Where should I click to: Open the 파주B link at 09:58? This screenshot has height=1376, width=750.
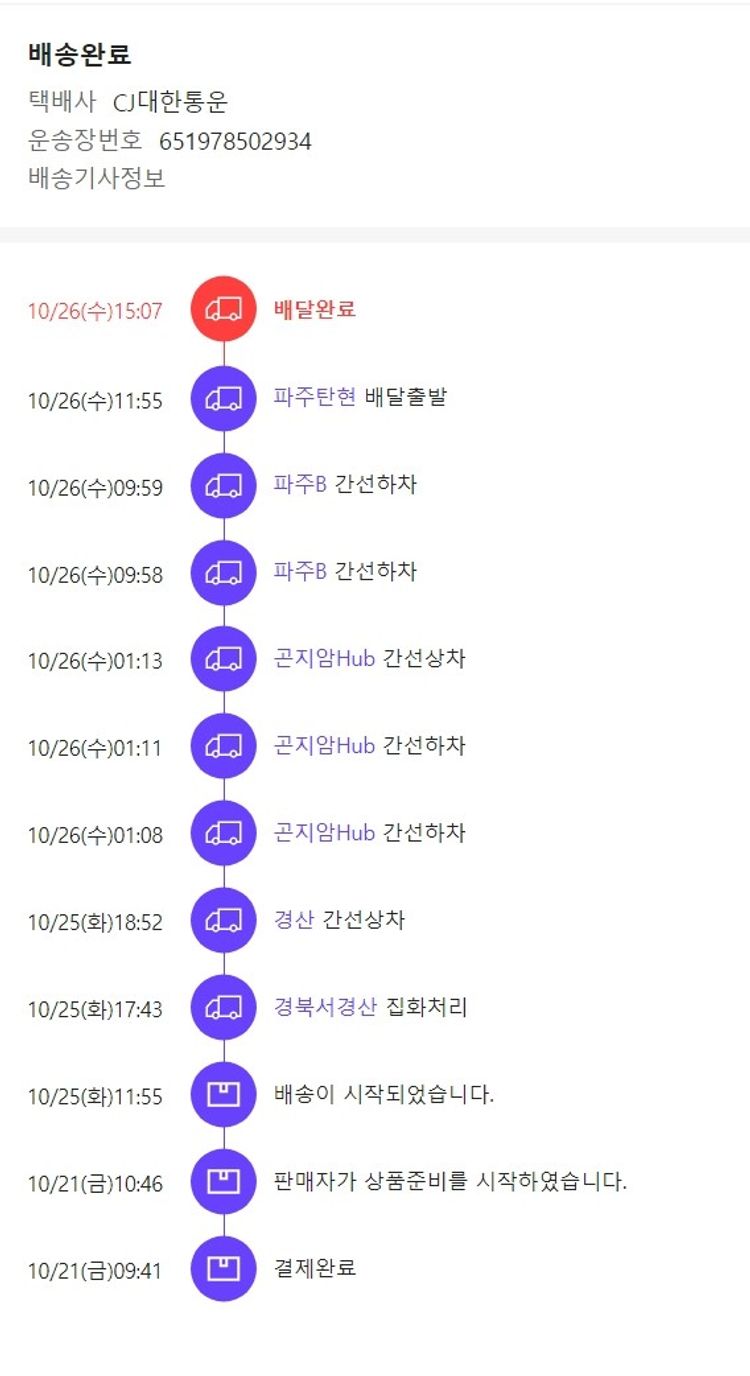[300, 571]
